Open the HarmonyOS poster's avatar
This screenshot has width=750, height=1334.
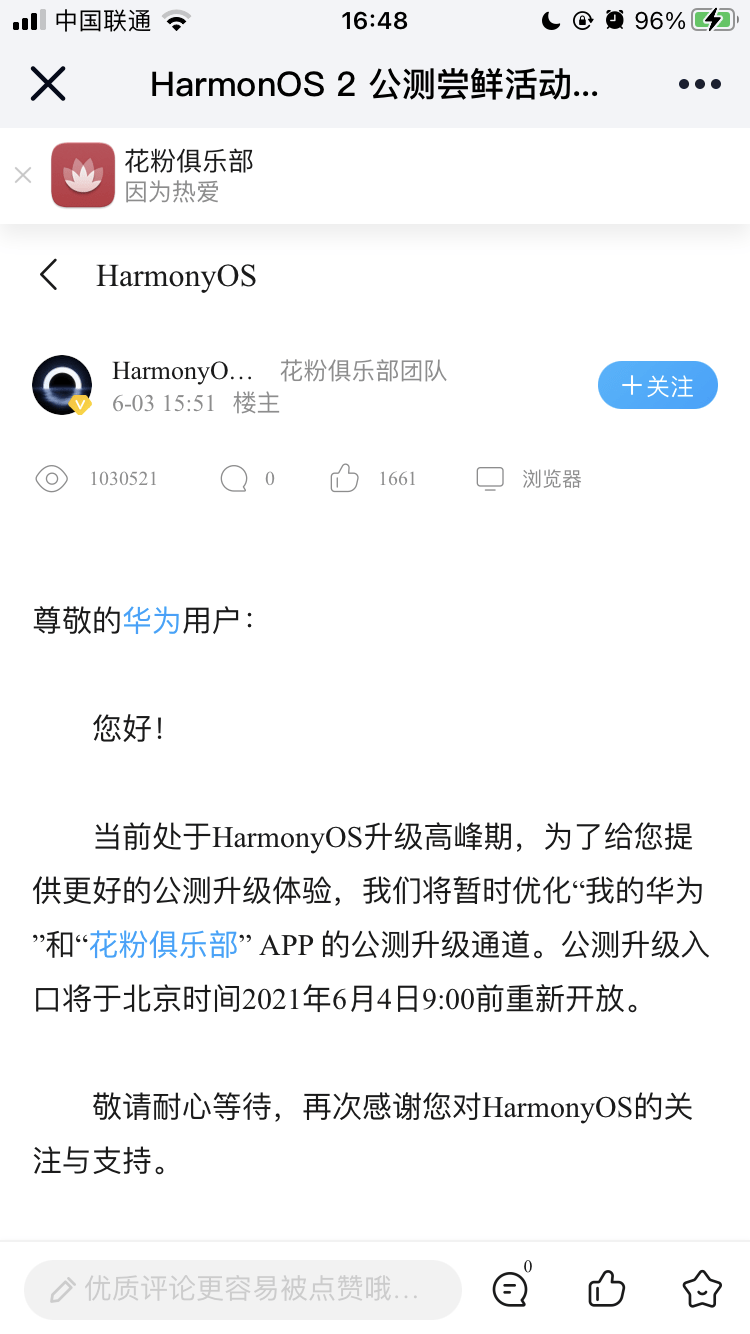(x=62, y=385)
